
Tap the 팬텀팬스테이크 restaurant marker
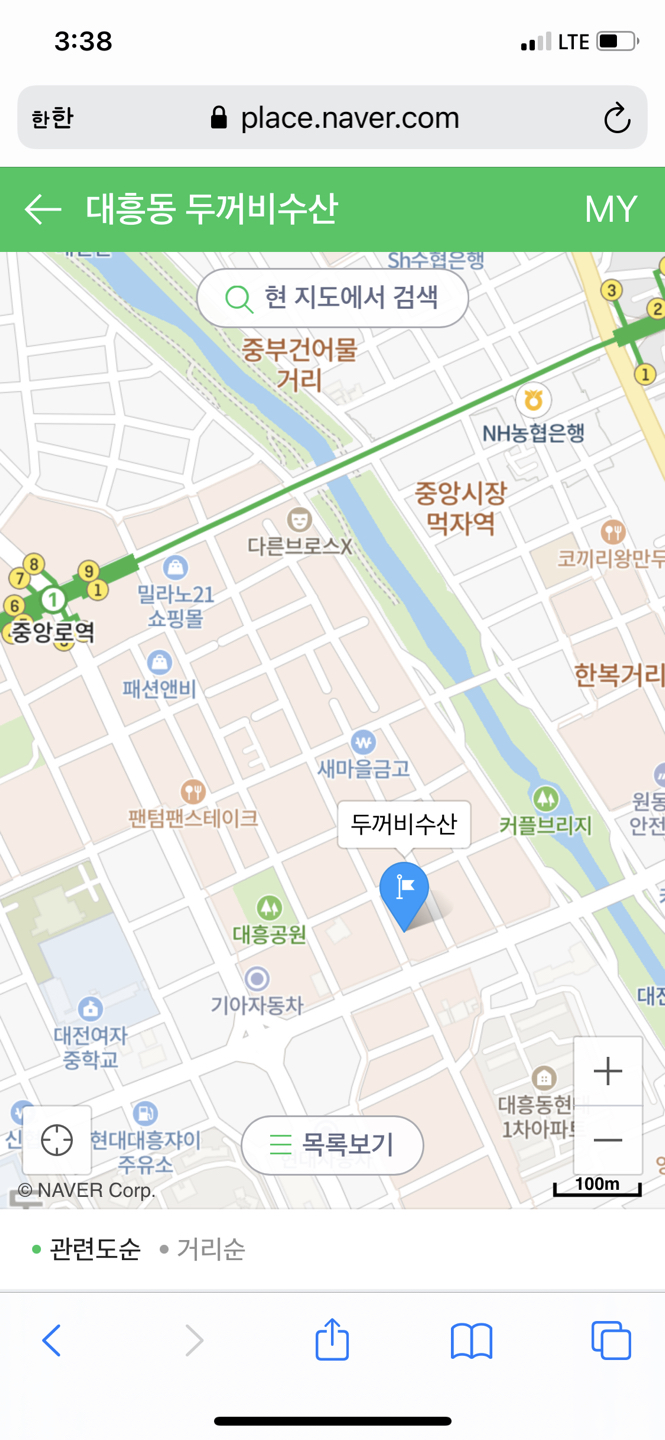click(x=193, y=793)
